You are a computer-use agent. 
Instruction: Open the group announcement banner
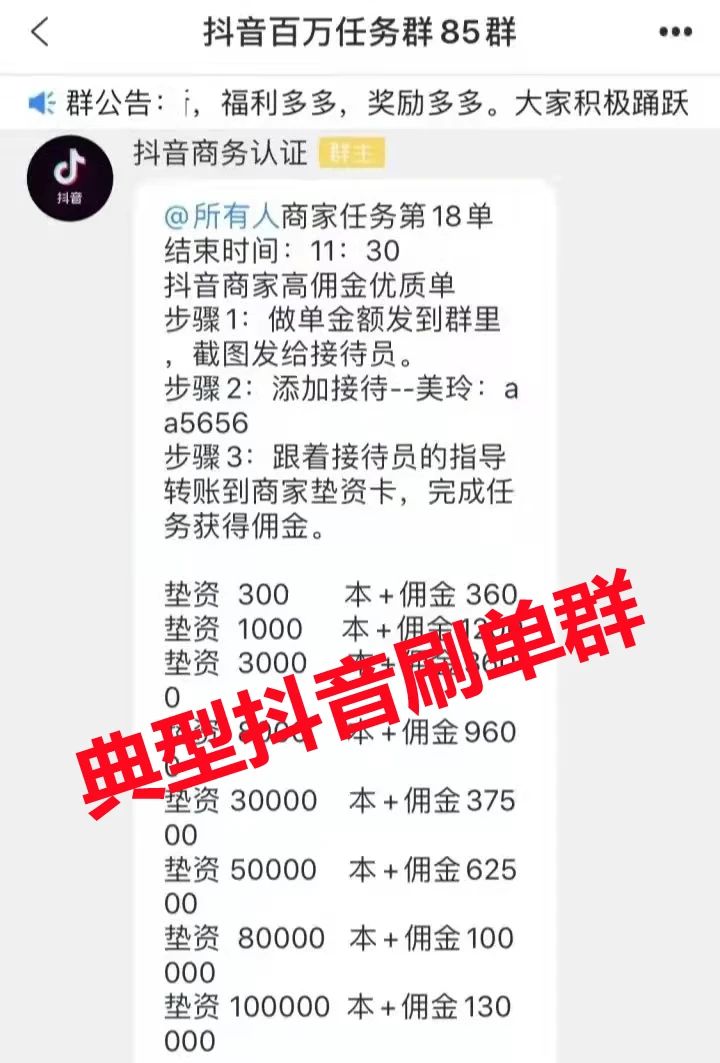(360, 102)
